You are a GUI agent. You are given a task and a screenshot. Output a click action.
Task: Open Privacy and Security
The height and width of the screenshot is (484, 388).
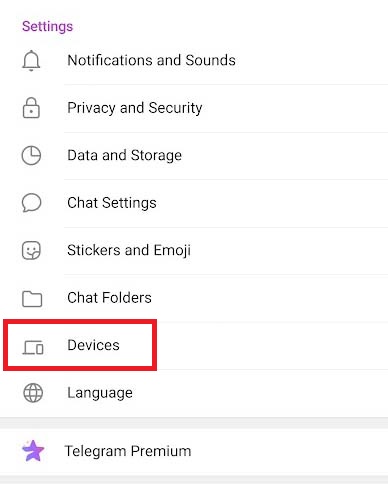tap(194, 108)
